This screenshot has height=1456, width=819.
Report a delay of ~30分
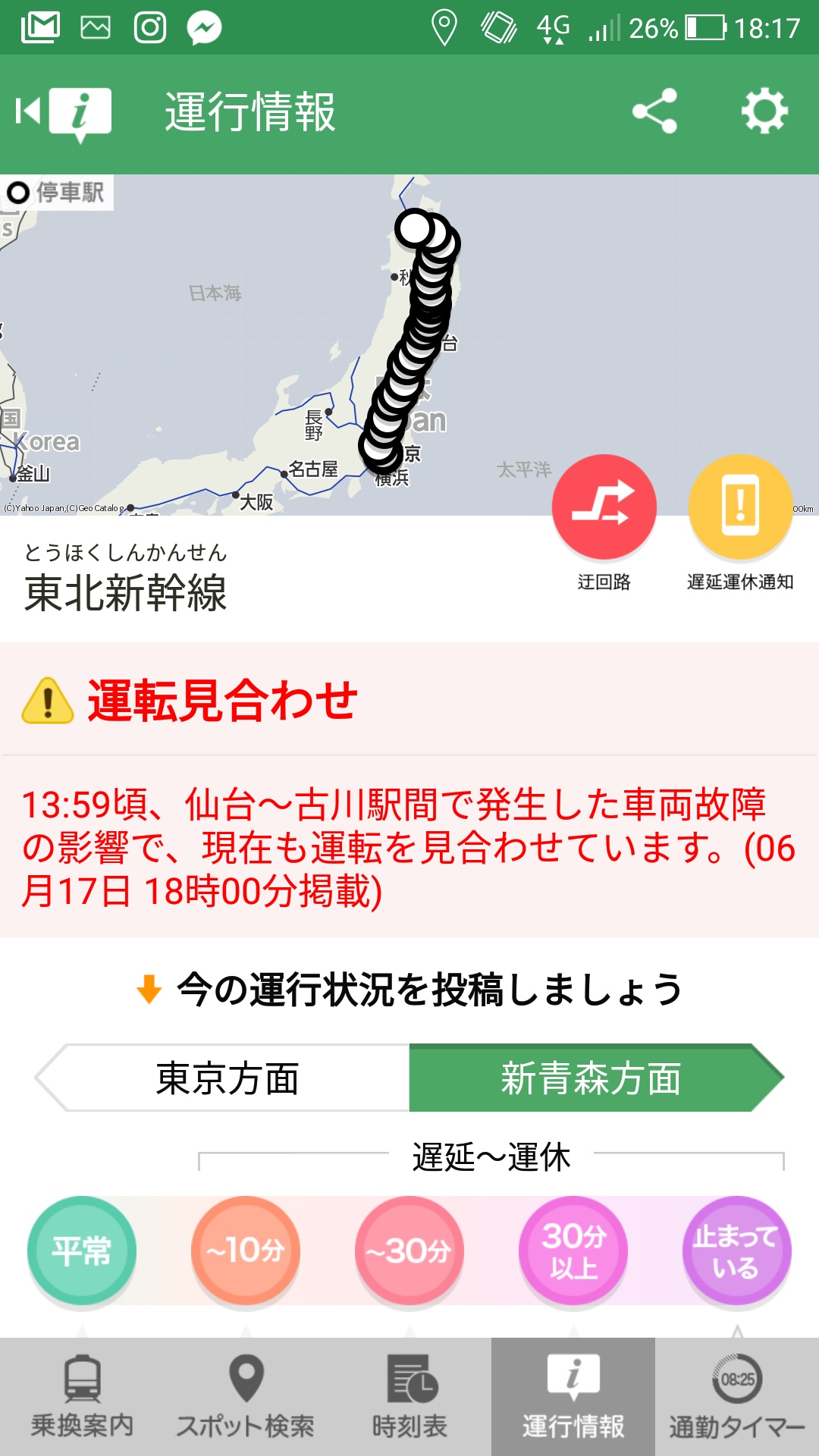click(x=409, y=1250)
